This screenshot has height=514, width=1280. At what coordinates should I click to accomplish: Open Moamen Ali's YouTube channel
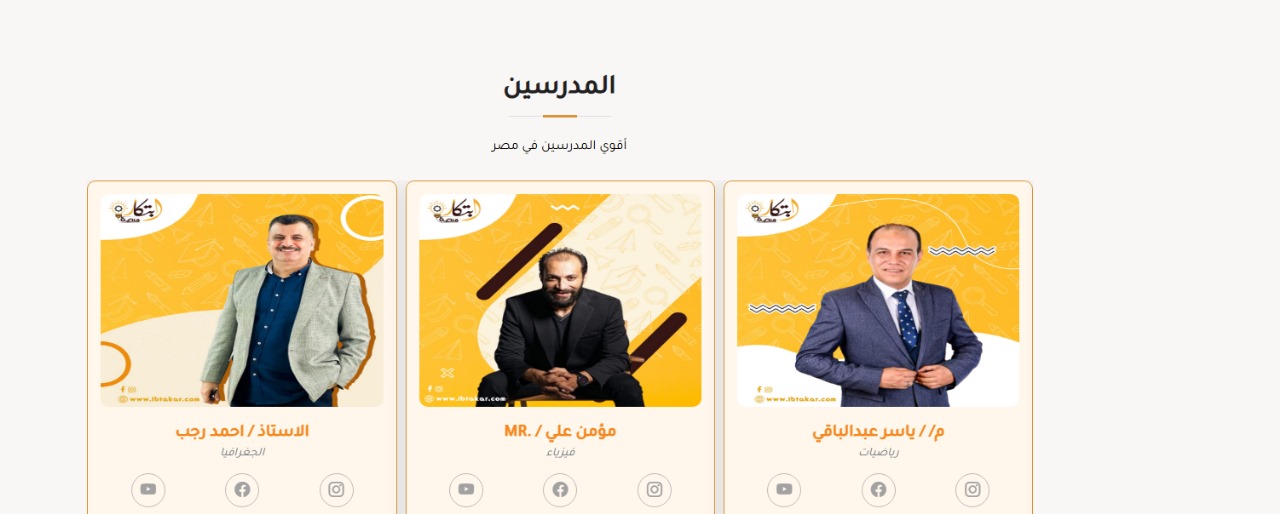point(466,489)
